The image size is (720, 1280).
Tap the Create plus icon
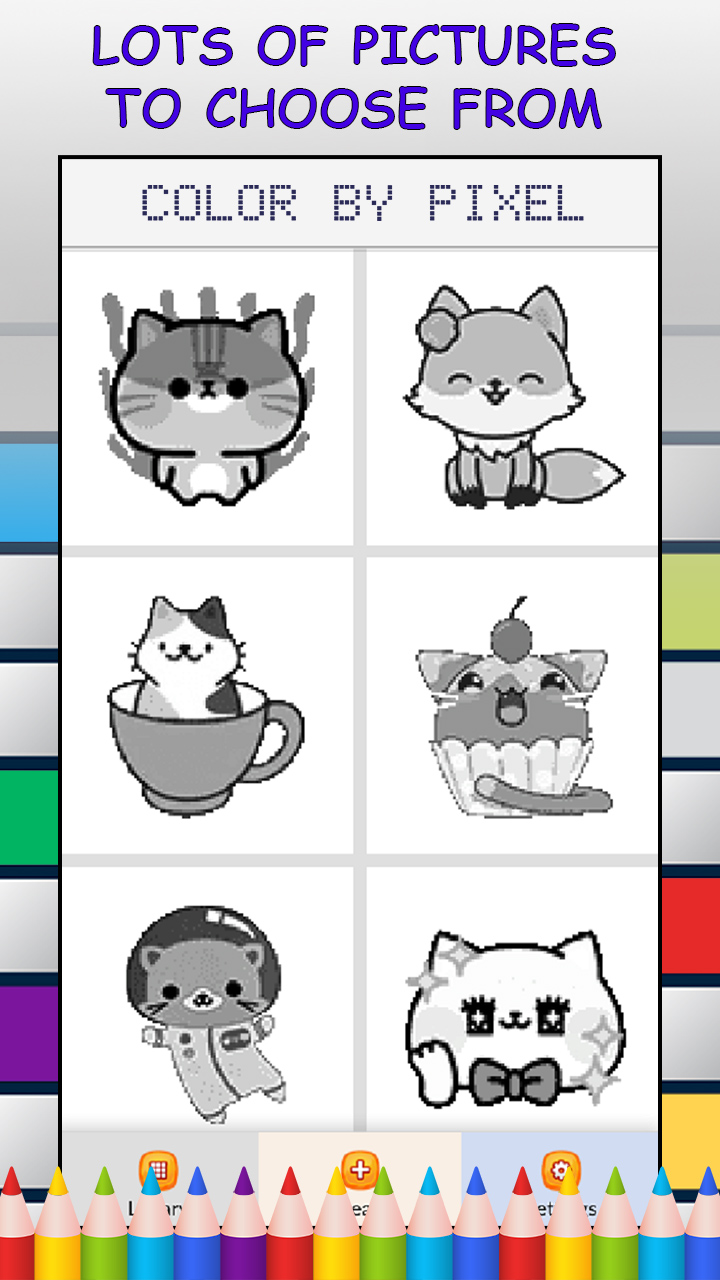(360, 1168)
